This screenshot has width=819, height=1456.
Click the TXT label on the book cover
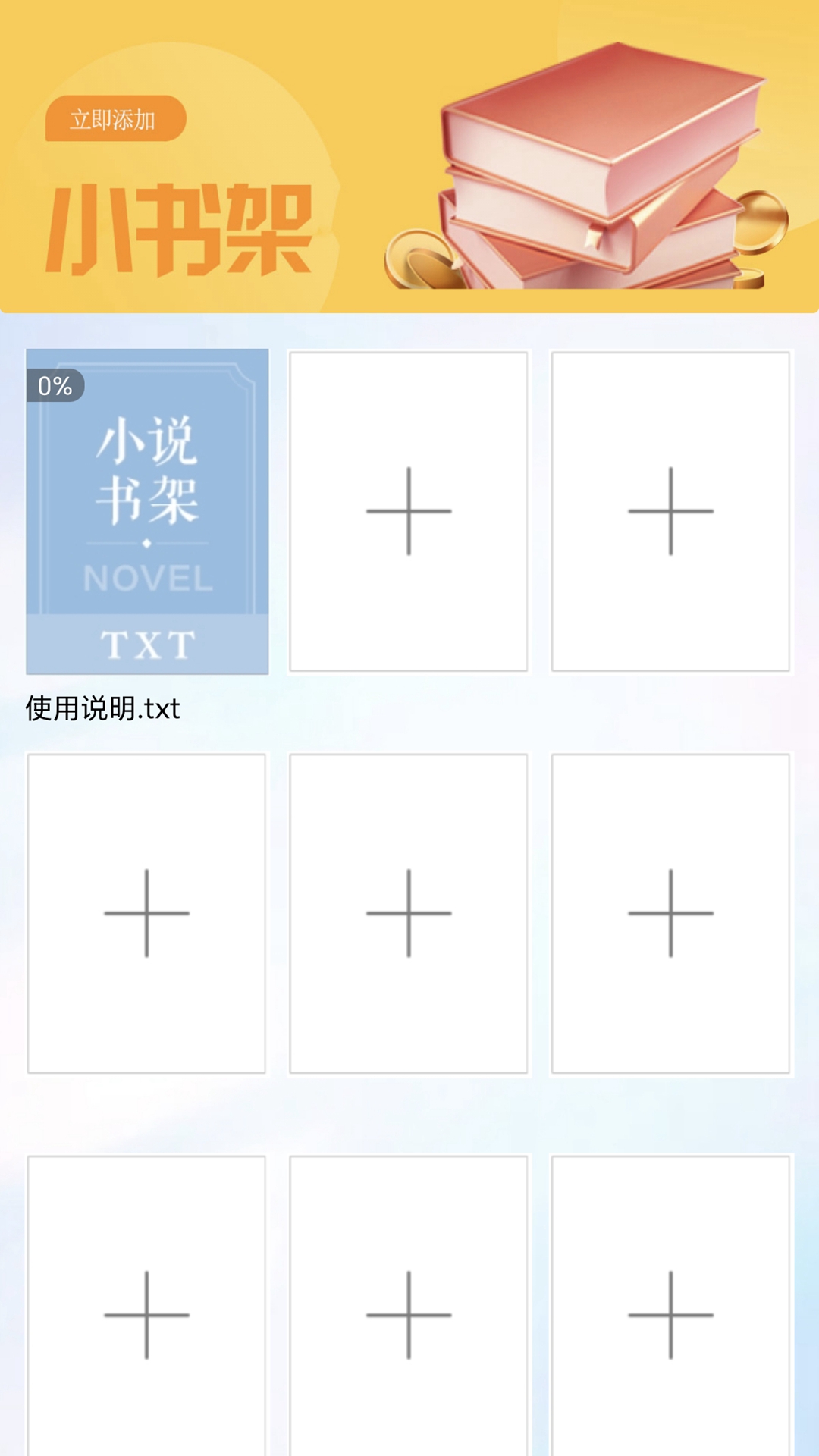(x=149, y=641)
